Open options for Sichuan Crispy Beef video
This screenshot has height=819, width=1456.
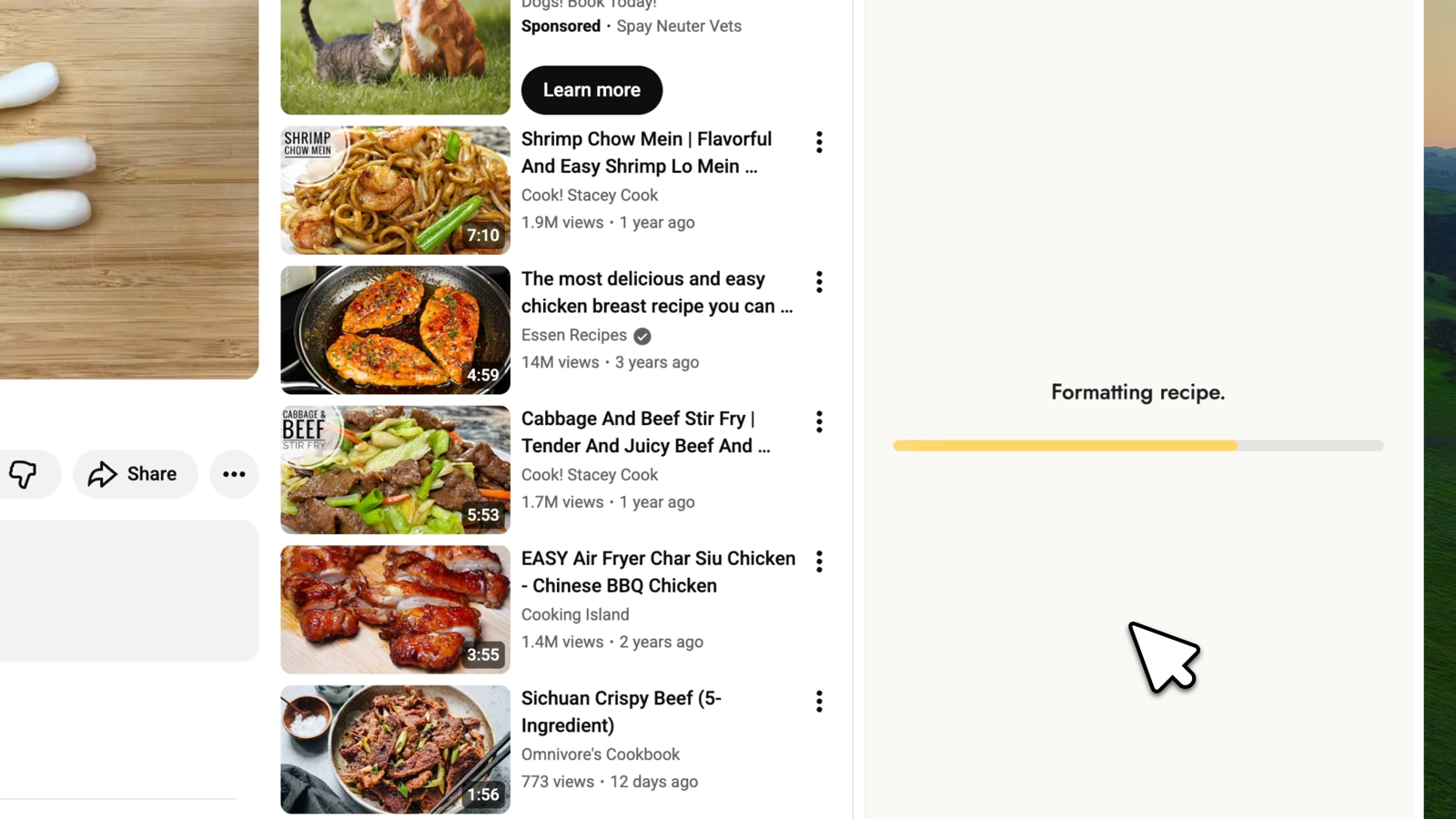[x=819, y=701]
